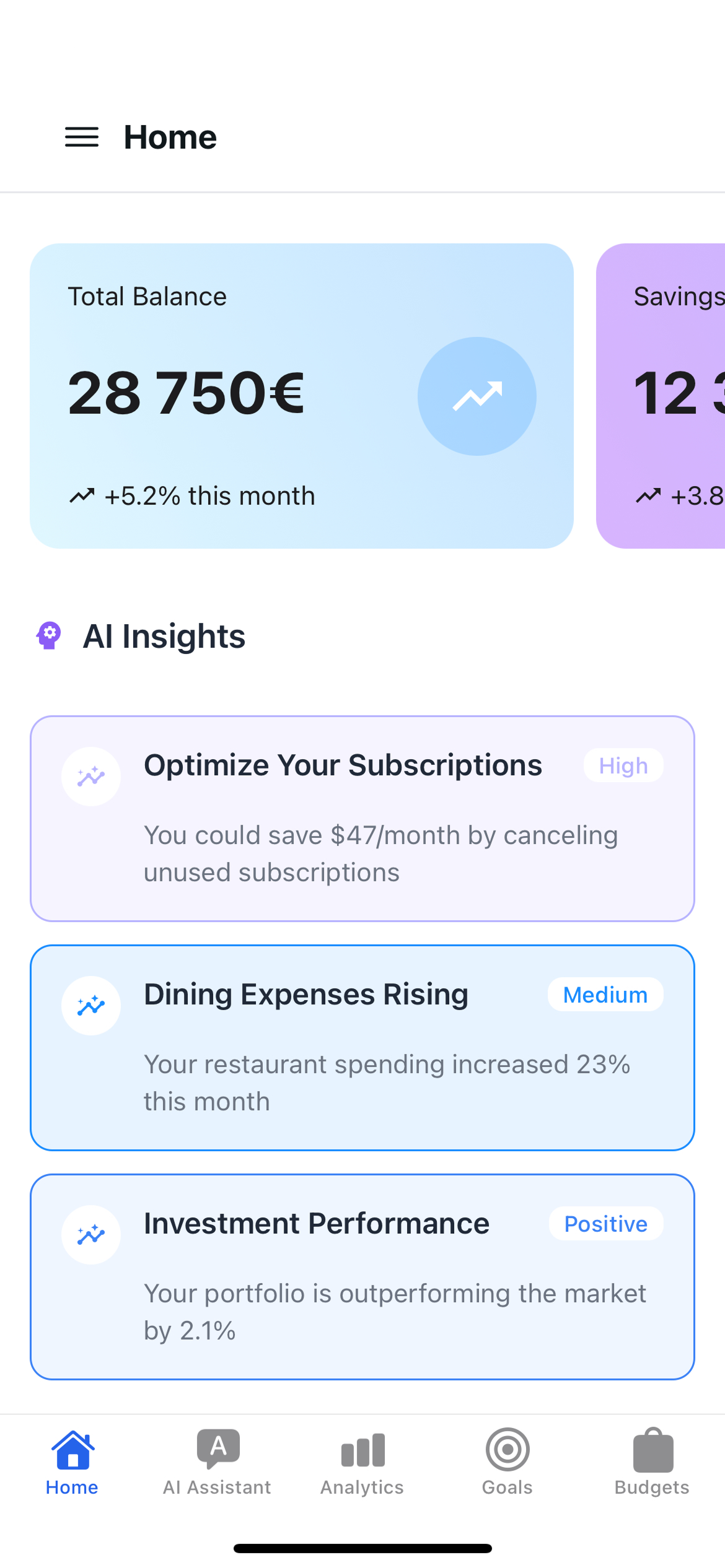
Task: Open the hamburger navigation menu
Action: [81, 137]
